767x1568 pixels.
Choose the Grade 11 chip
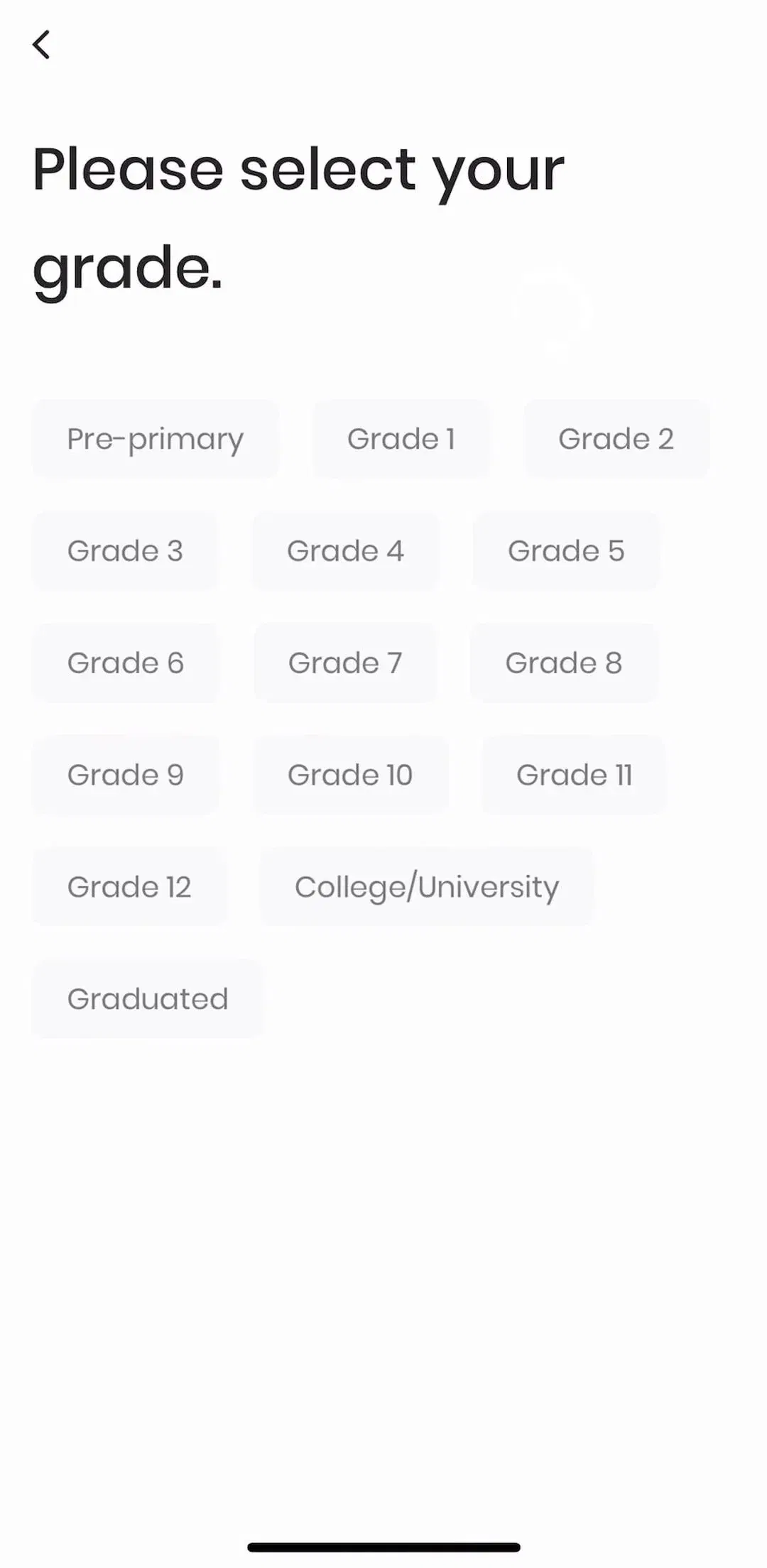coord(574,775)
